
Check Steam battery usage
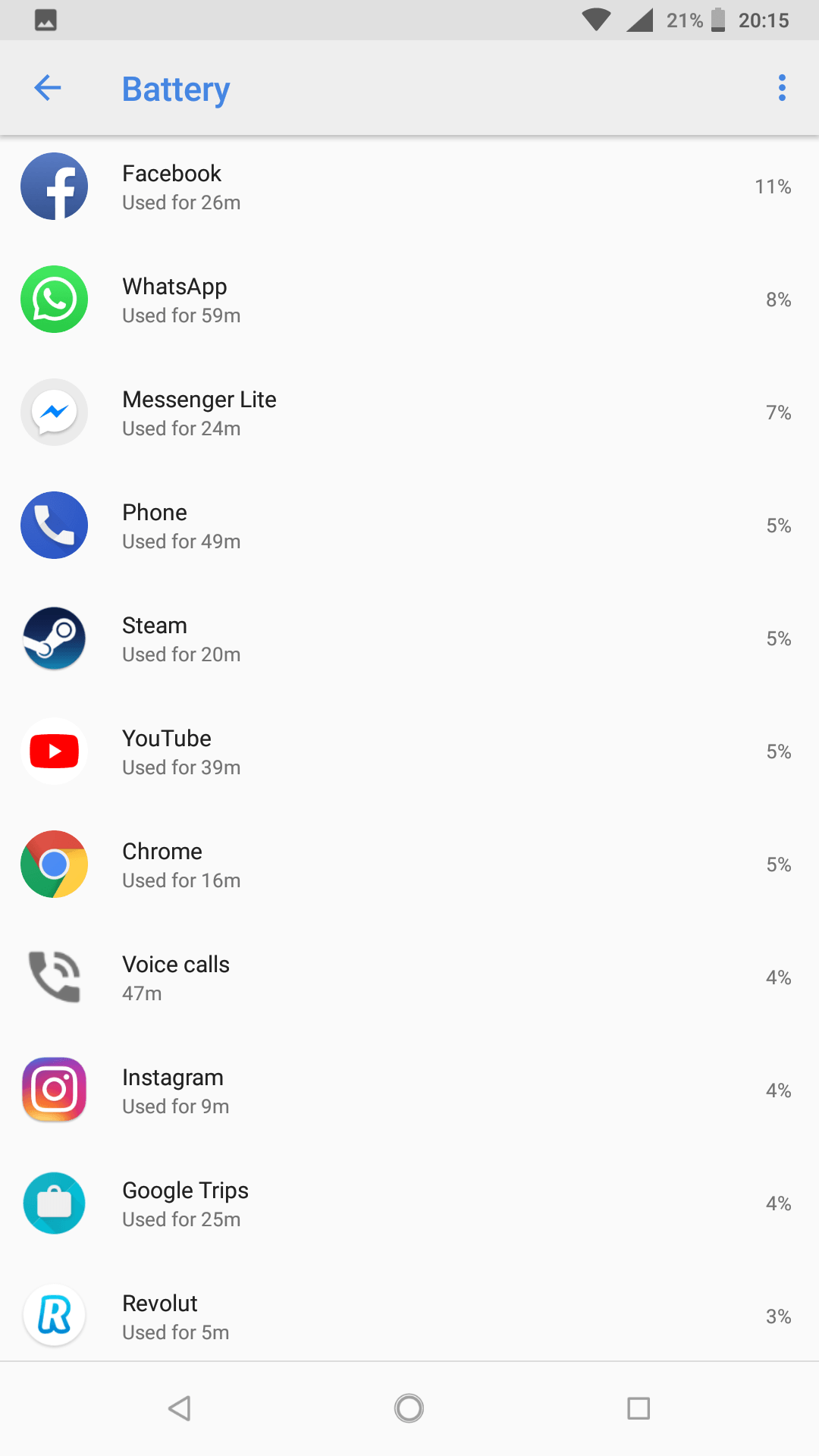tap(409, 639)
